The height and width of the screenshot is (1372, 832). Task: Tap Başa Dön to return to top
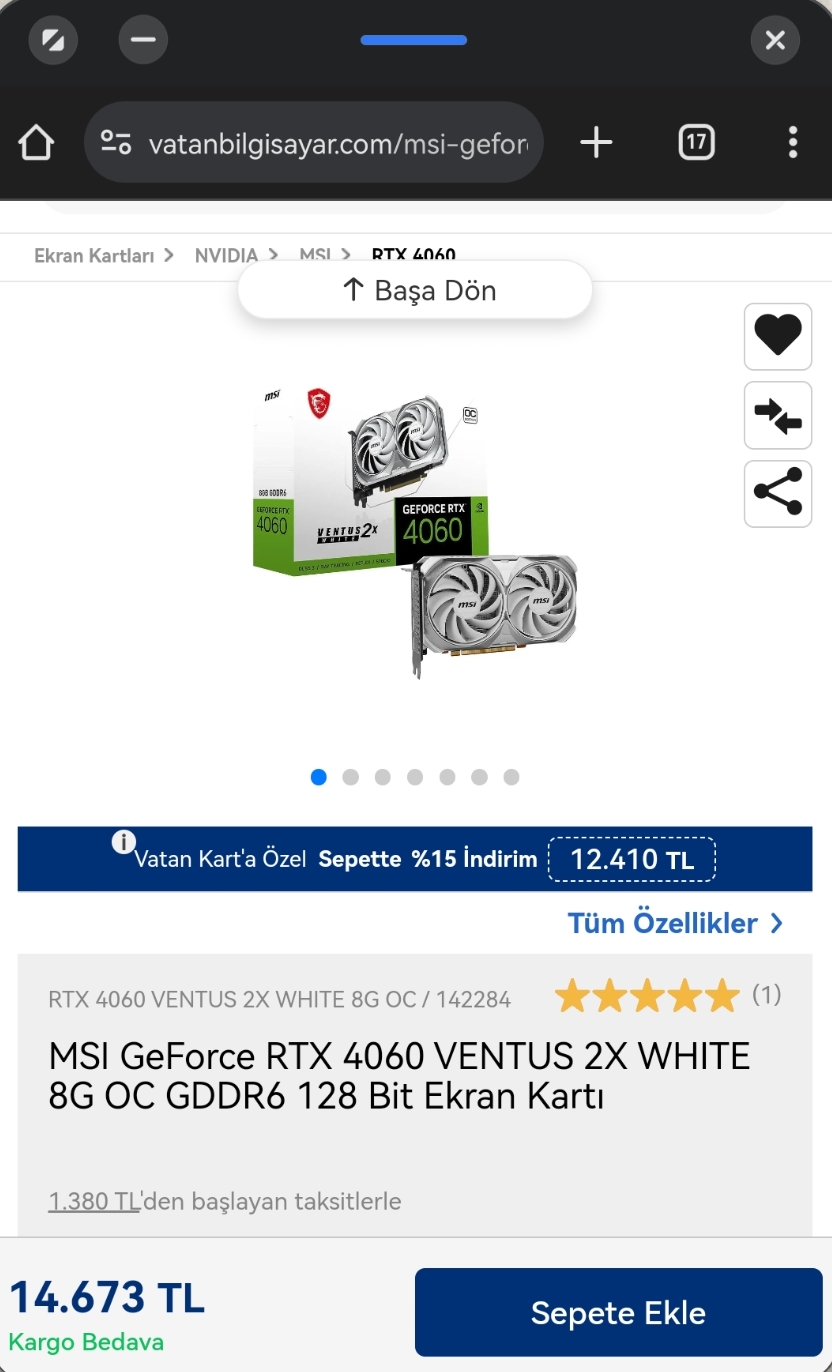click(415, 291)
